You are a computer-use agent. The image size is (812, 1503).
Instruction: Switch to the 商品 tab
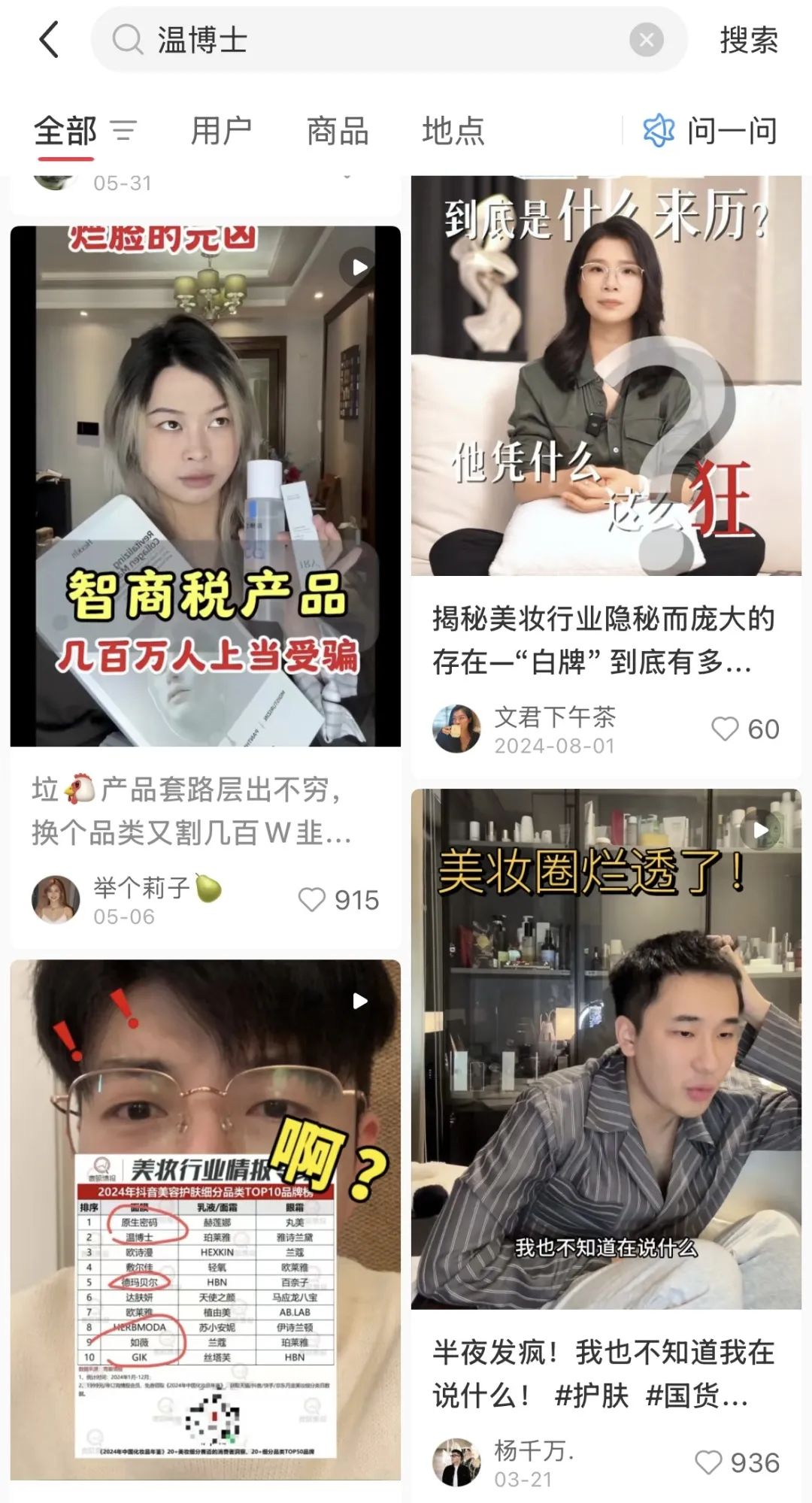click(x=338, y=132)
